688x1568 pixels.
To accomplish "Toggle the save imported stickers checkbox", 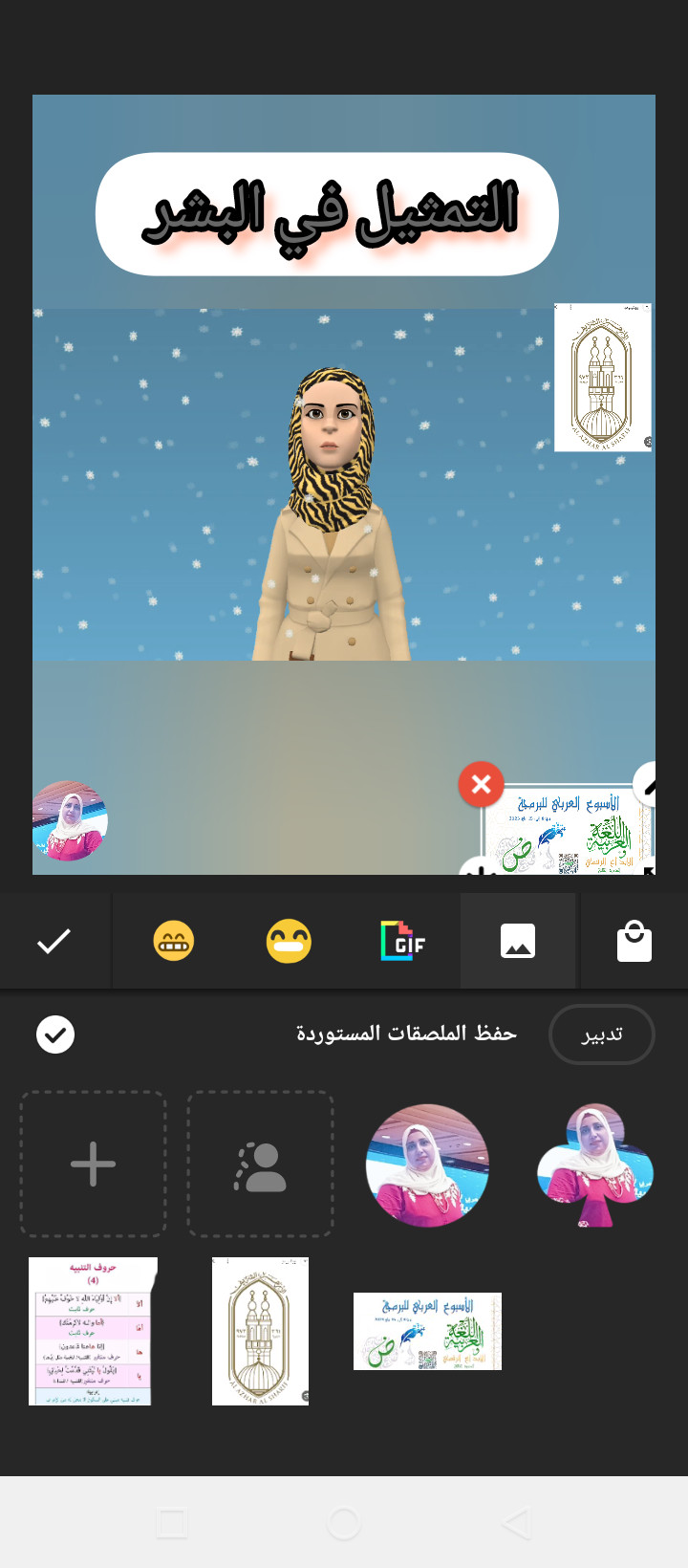I will click(x=55, y=1034).
